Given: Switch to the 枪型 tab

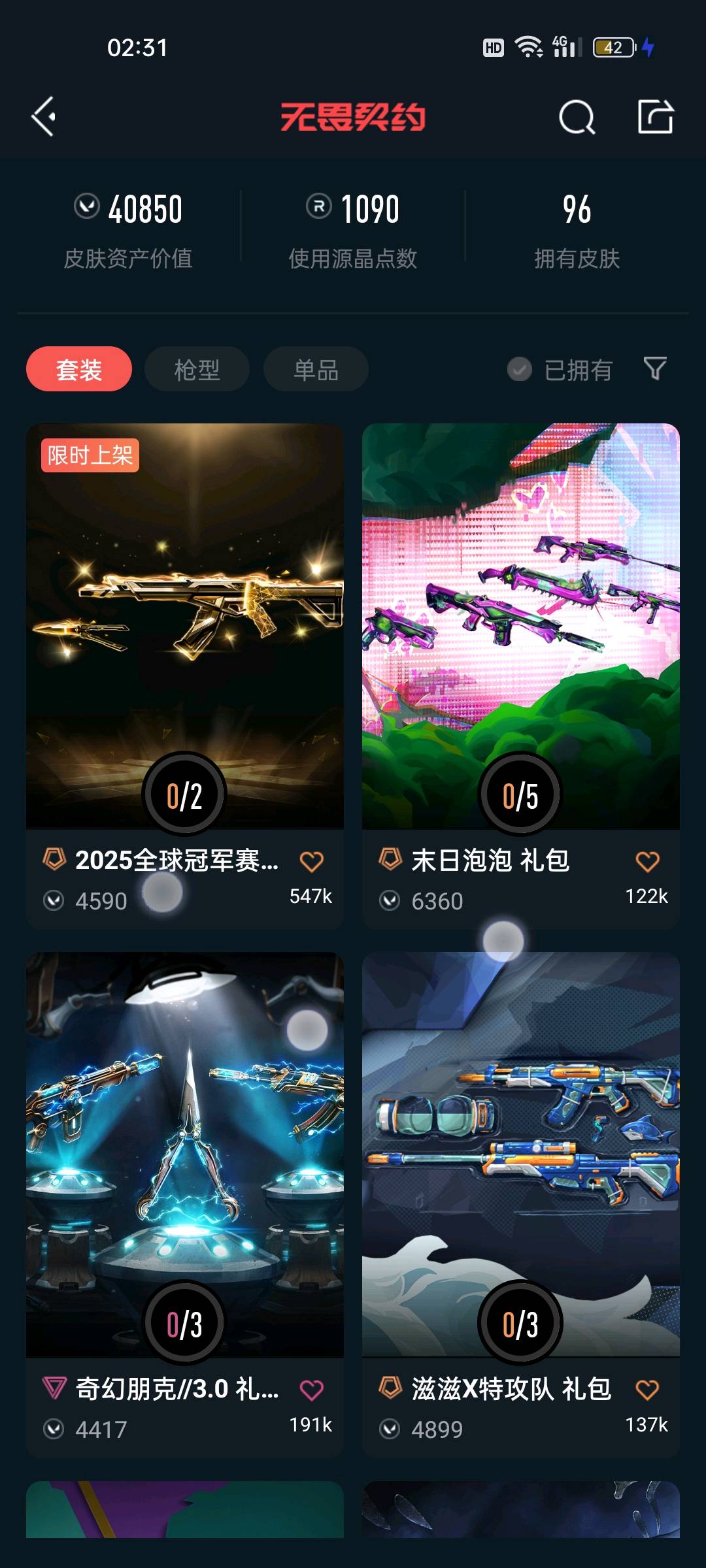Looking at the screenshot, I should coord(197,370).
